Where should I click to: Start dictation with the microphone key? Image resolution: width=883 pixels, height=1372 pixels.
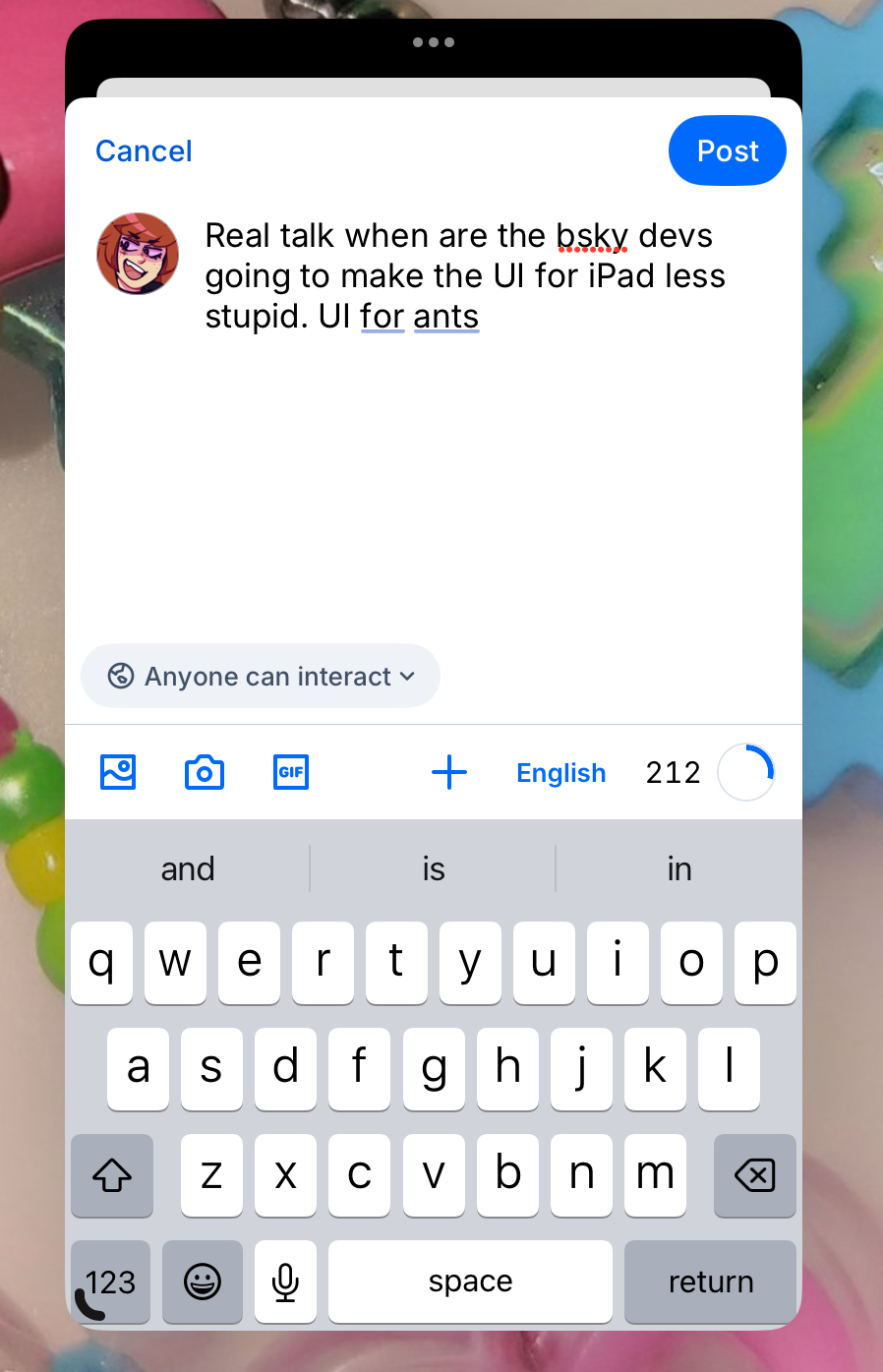285,1282
